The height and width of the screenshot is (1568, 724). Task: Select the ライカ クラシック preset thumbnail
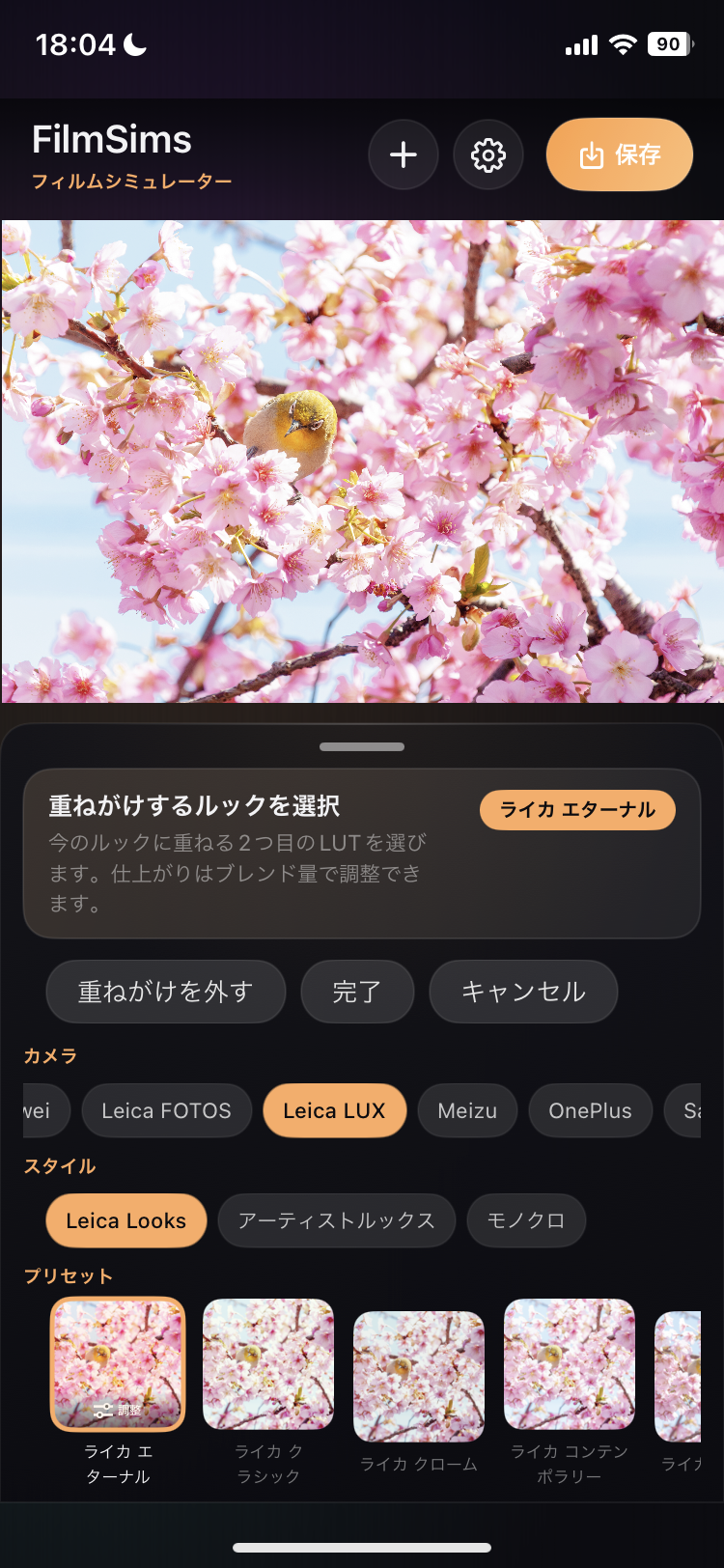point(267,1364)
